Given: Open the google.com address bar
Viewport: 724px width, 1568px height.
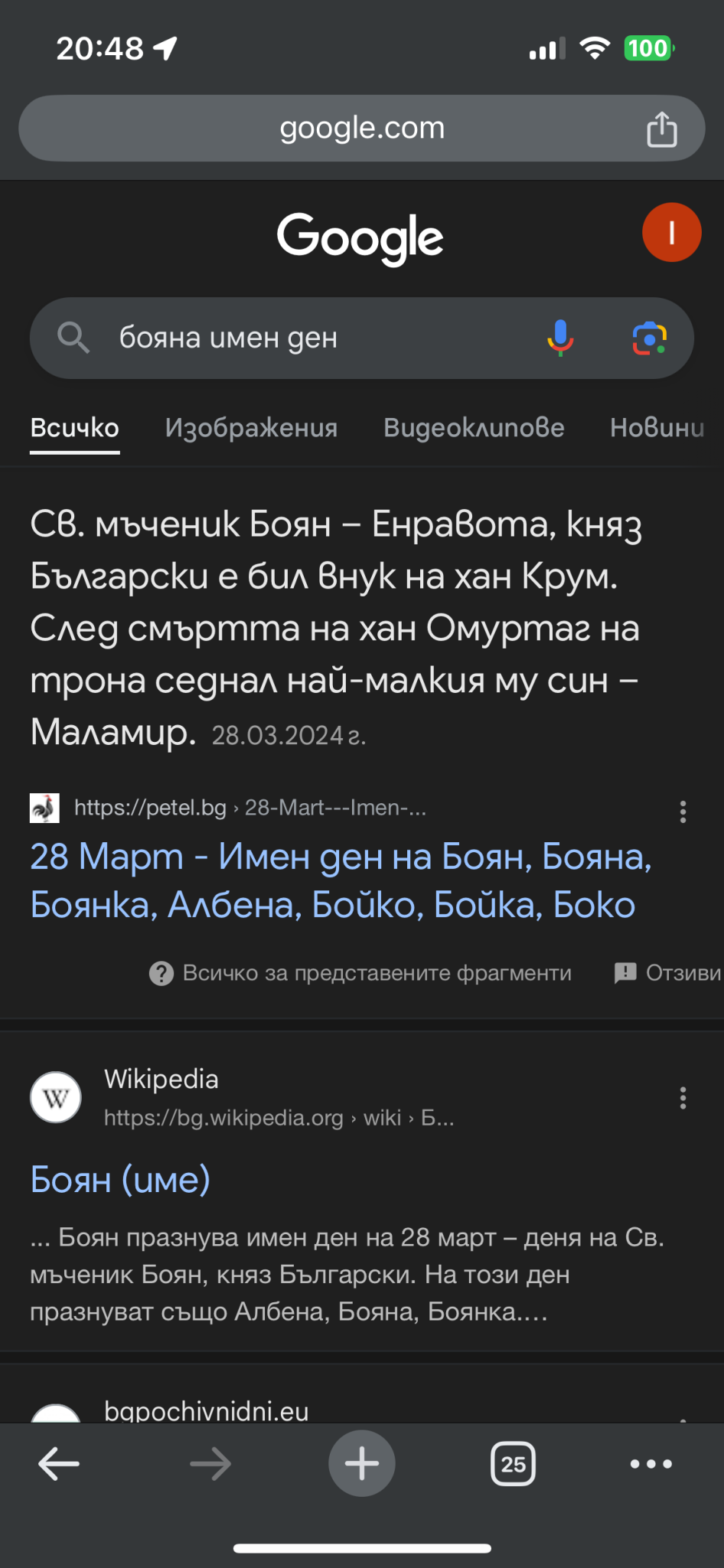Looking at the screenshot, I should 362,128.
